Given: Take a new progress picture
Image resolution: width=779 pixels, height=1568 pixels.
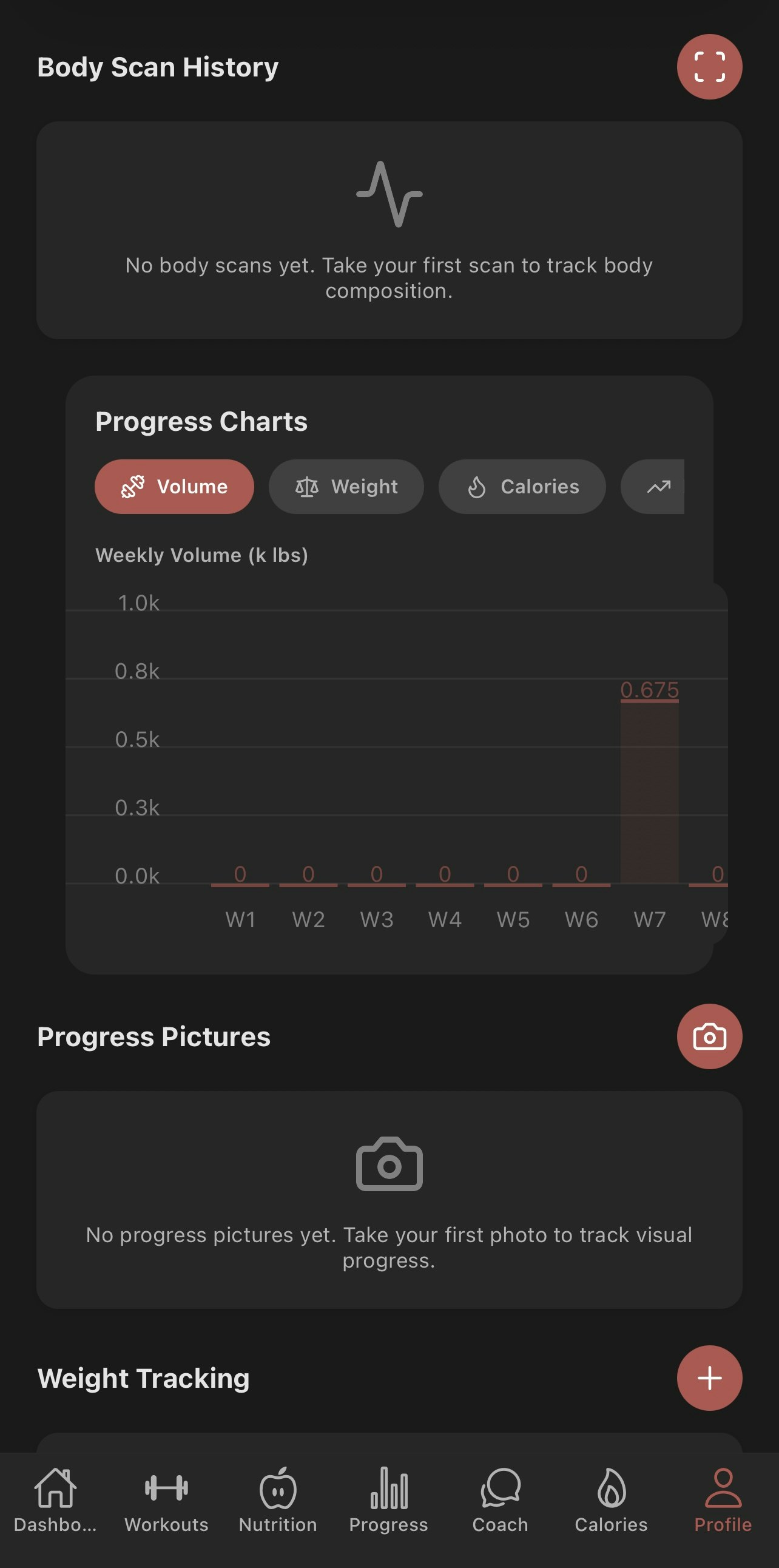Looking at the screenshot, I should [x=709, y=1036].
